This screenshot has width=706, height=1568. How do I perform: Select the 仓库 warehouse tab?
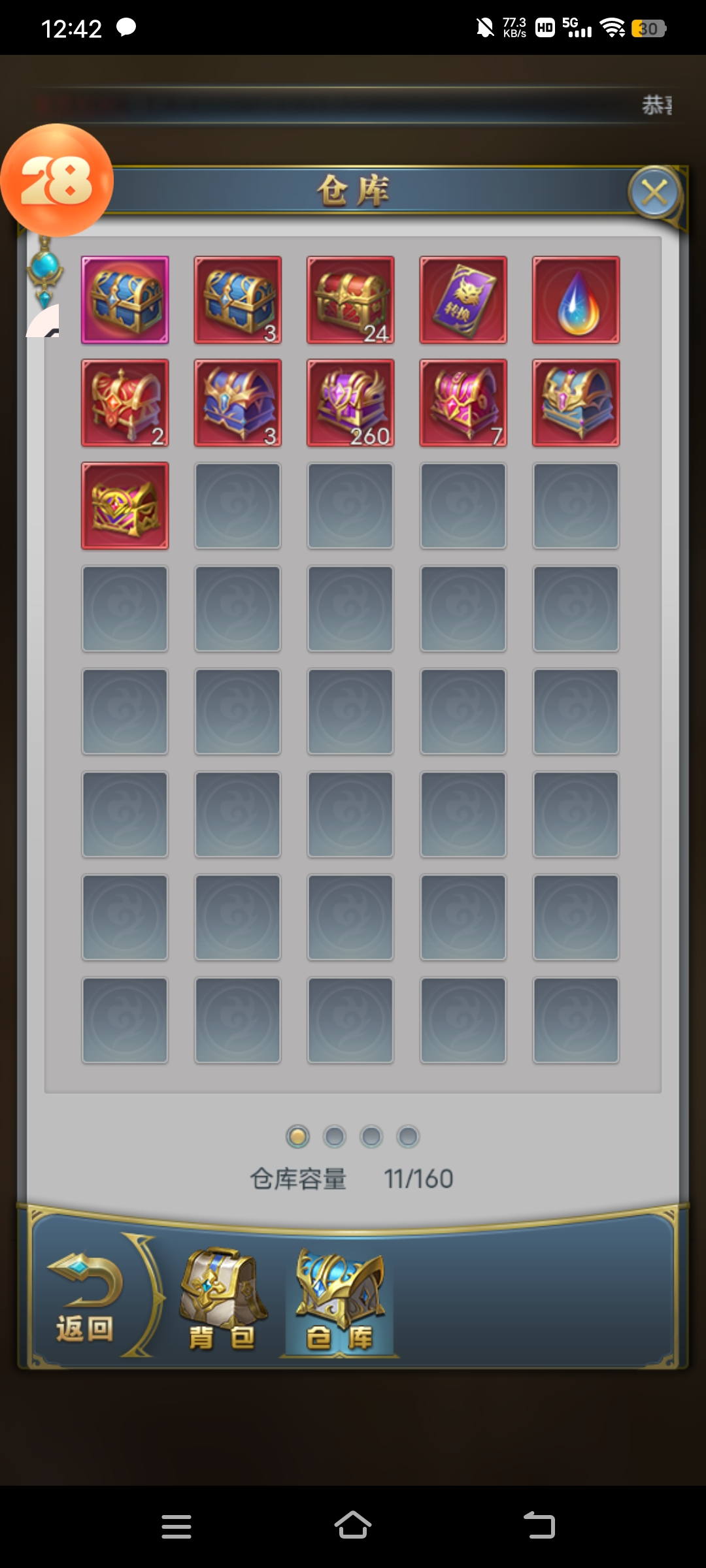[x=340, y=1300]
